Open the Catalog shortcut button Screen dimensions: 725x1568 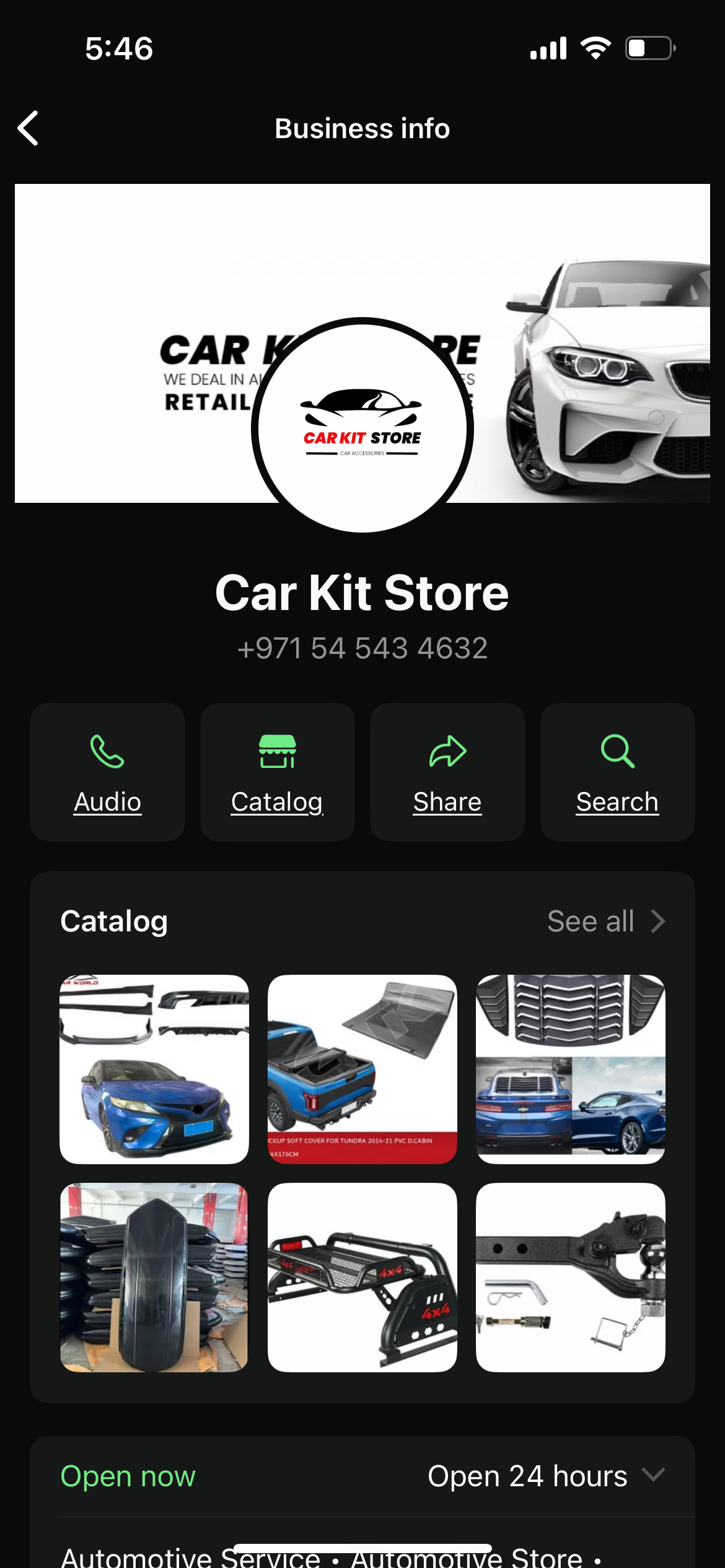tap(277, 772)
